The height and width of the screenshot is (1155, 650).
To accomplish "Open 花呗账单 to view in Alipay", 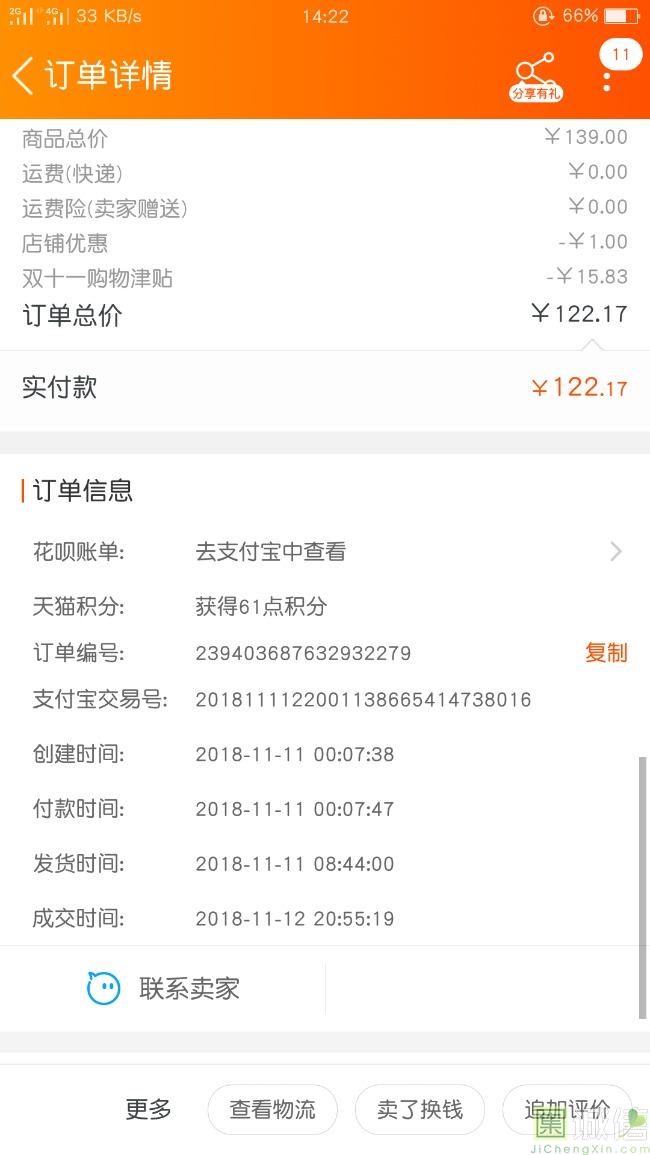I will click(x=324, y=551).
